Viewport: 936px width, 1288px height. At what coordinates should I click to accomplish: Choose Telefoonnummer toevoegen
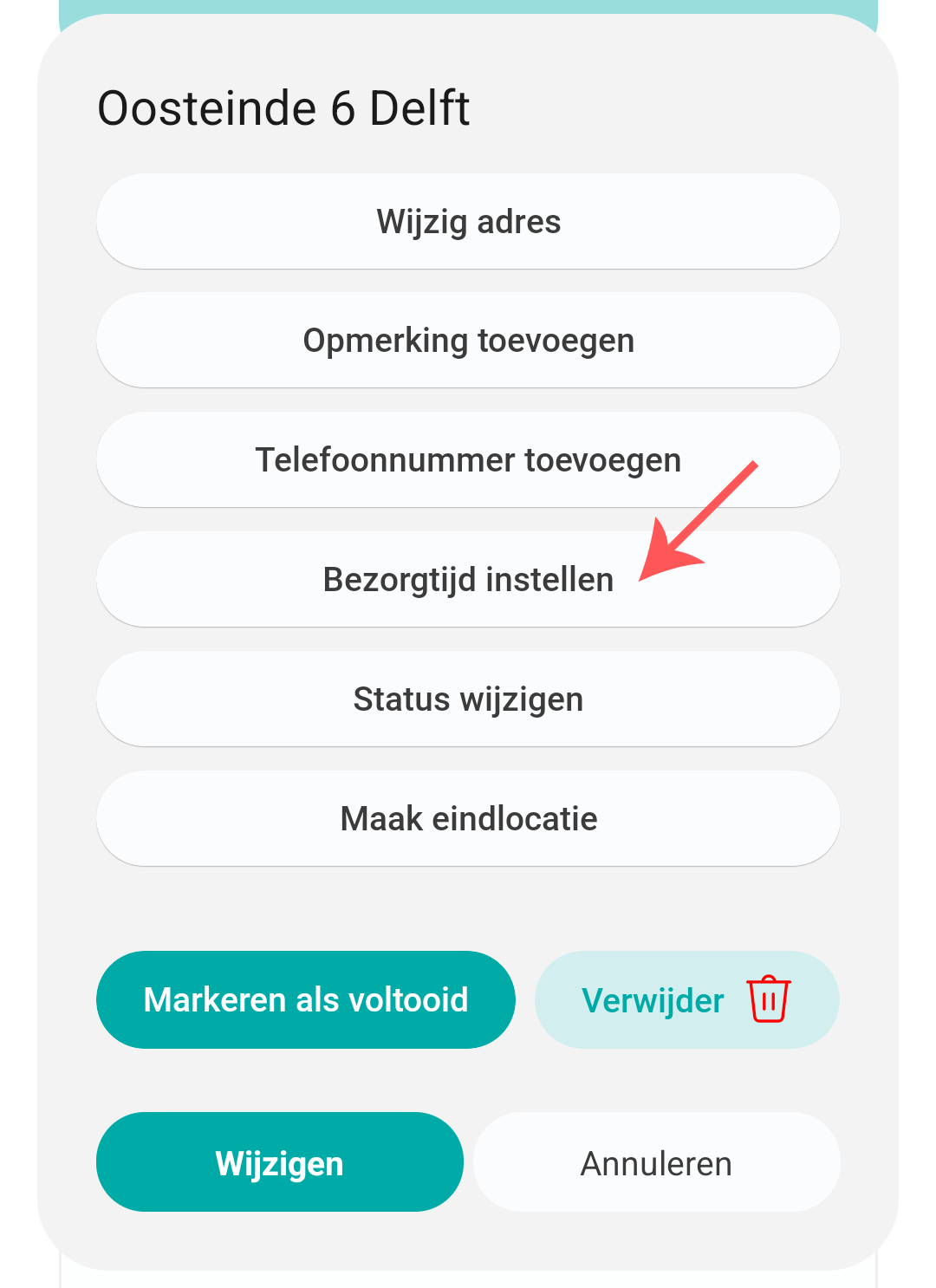tap(468, 460)
